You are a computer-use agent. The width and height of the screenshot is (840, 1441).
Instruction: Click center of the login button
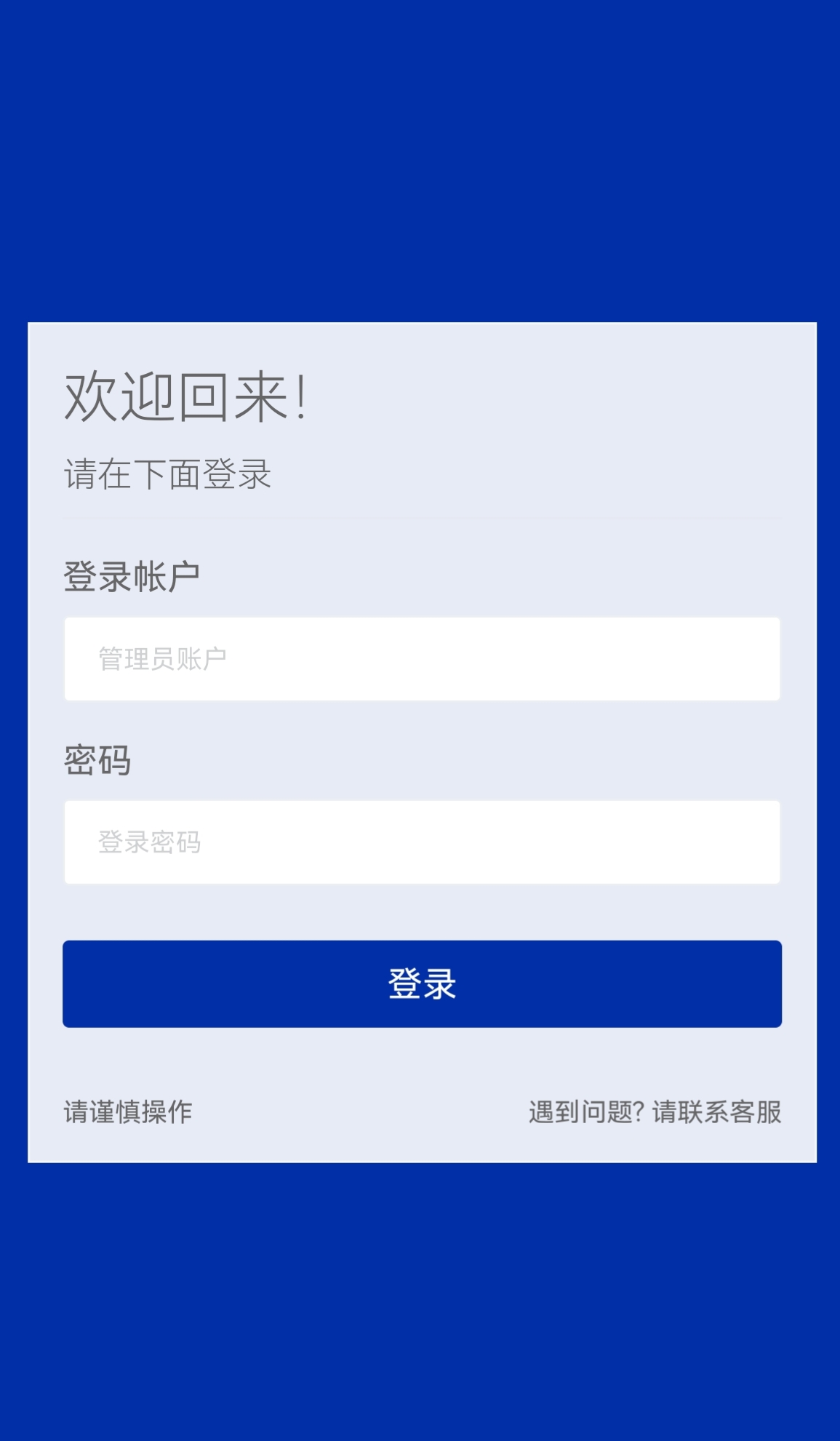pos(420,983)
